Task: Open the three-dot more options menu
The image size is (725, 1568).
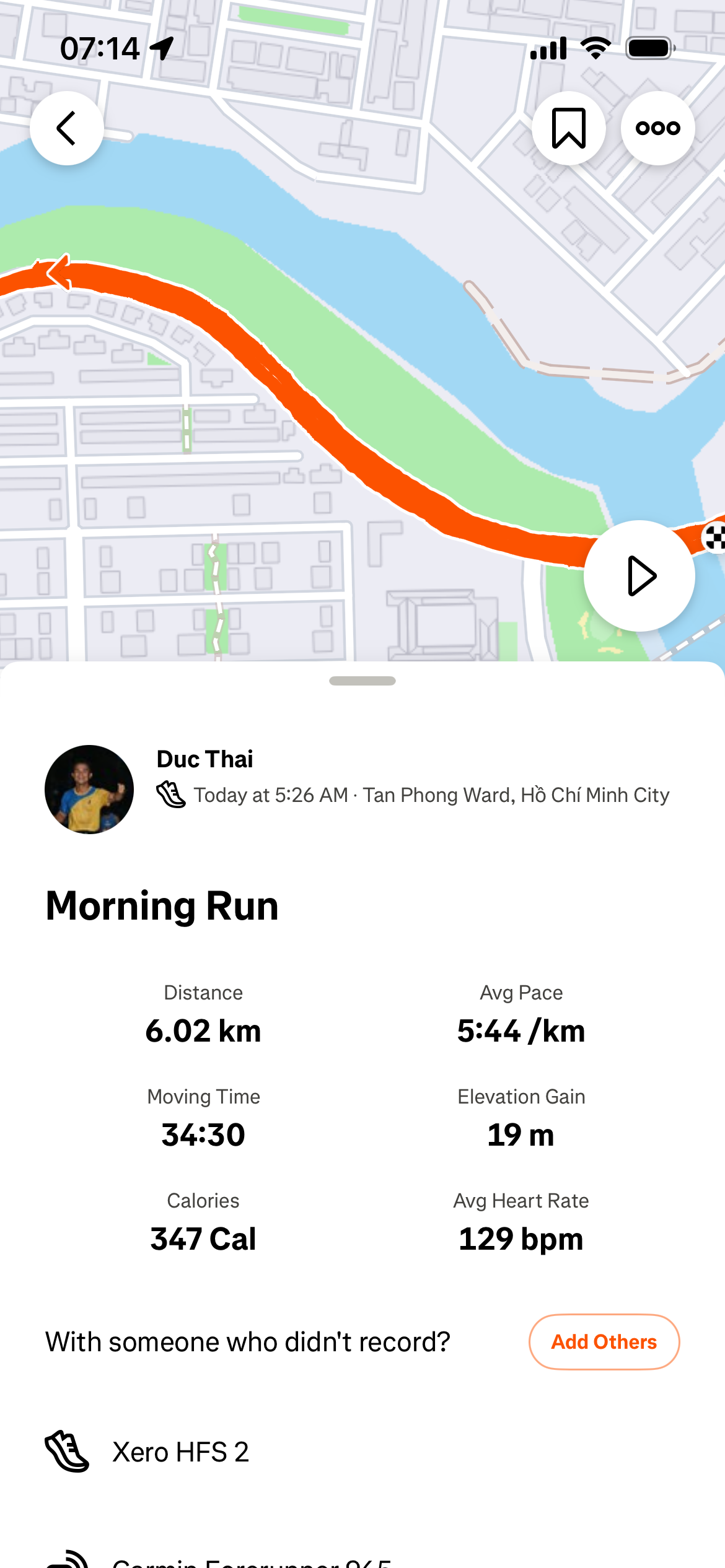Action: (657, 128)
